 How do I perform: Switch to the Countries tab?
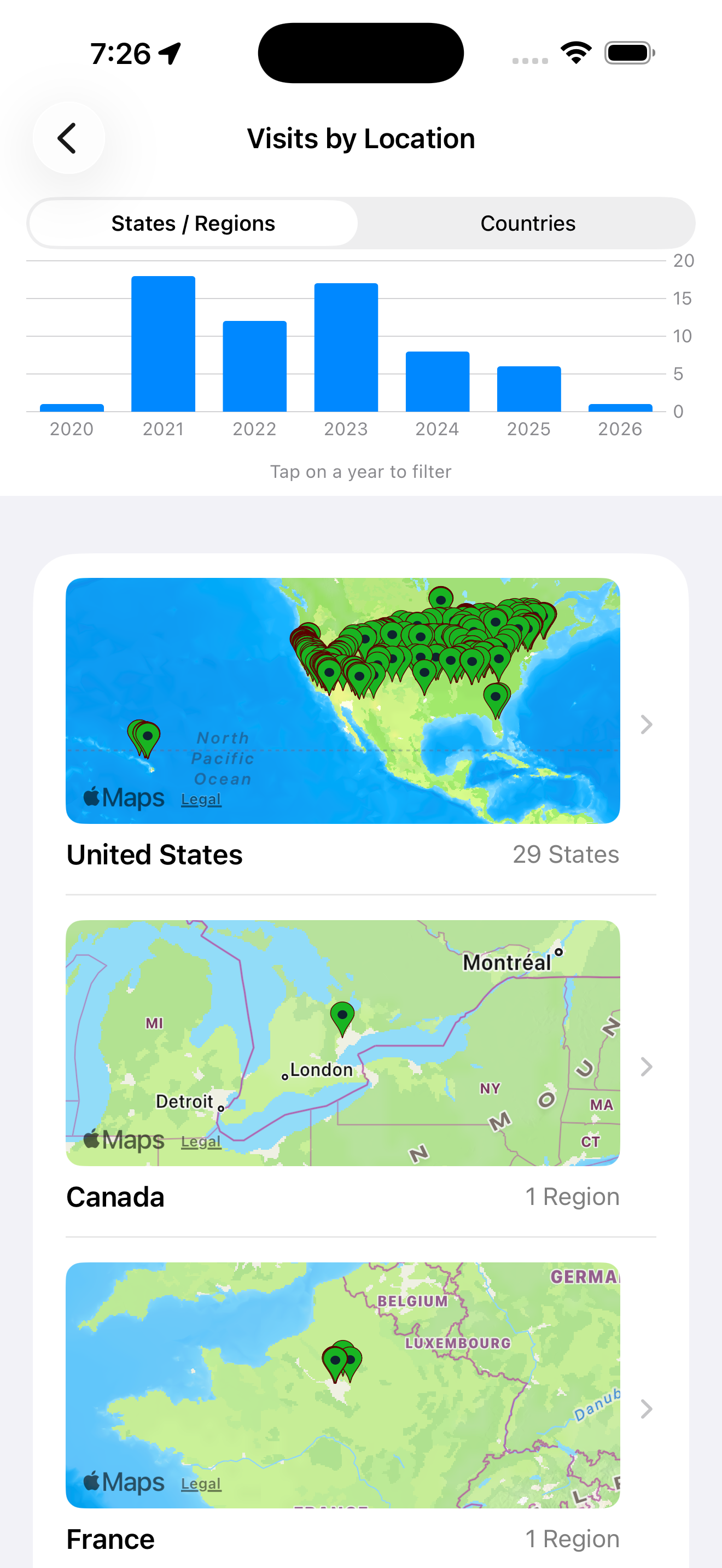[527, 223]
